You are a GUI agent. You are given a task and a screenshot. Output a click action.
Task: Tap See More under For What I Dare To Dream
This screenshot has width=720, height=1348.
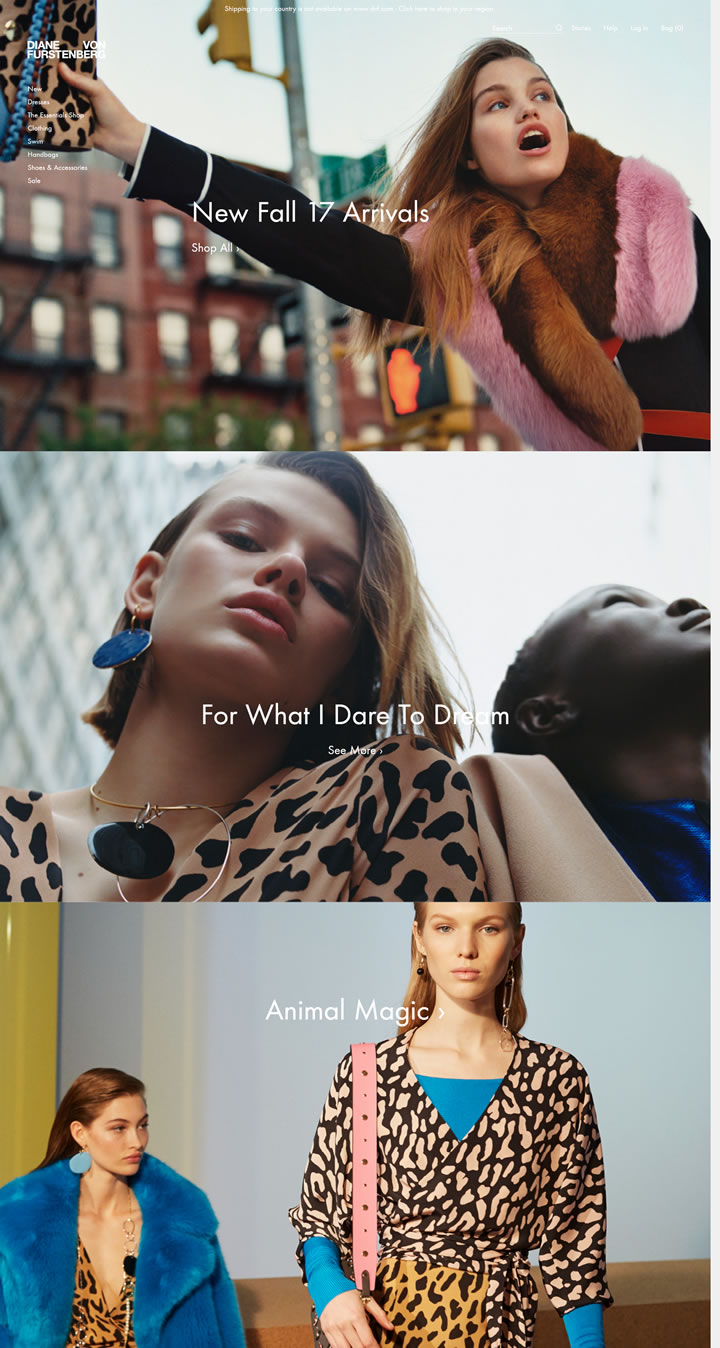click(x=355, y=750)
